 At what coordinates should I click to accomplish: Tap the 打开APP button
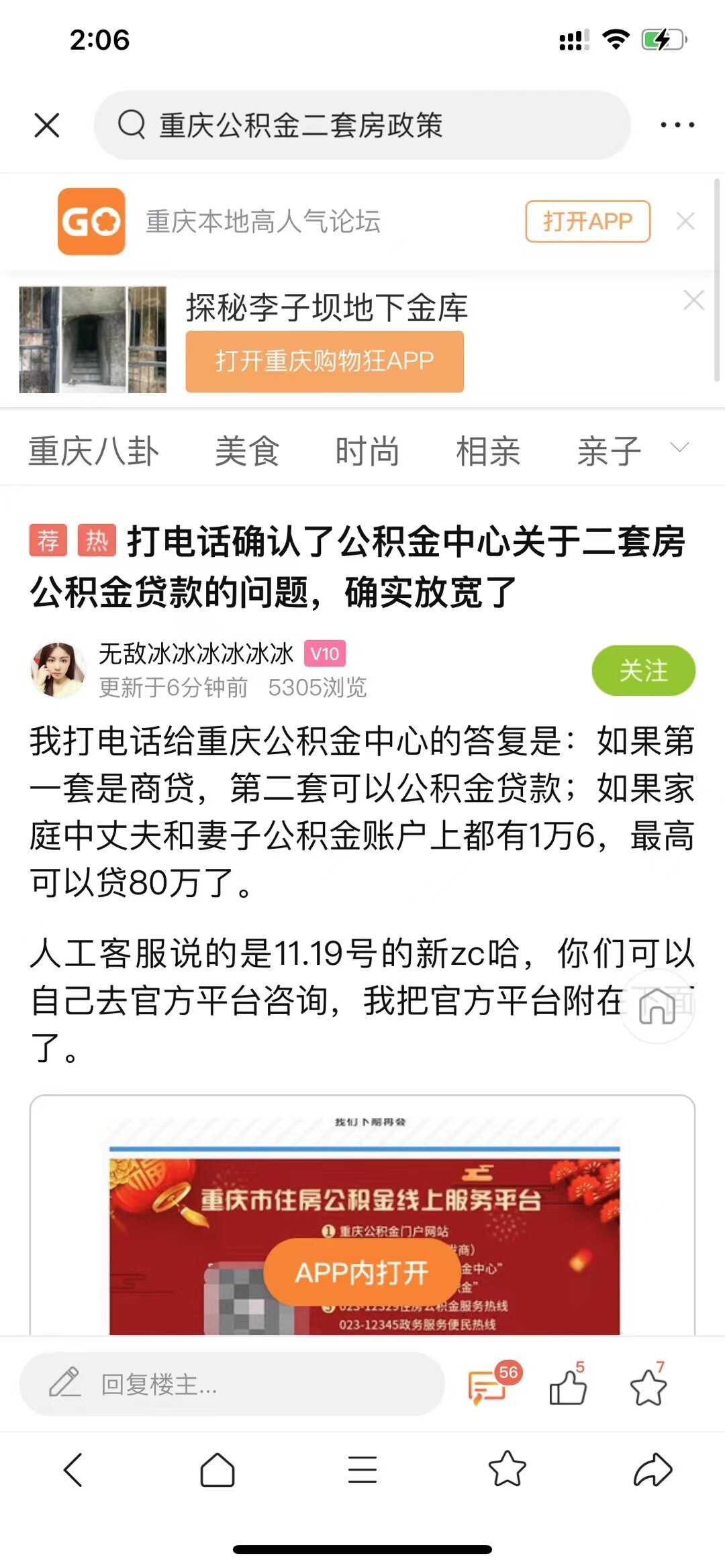coord(587,221)
